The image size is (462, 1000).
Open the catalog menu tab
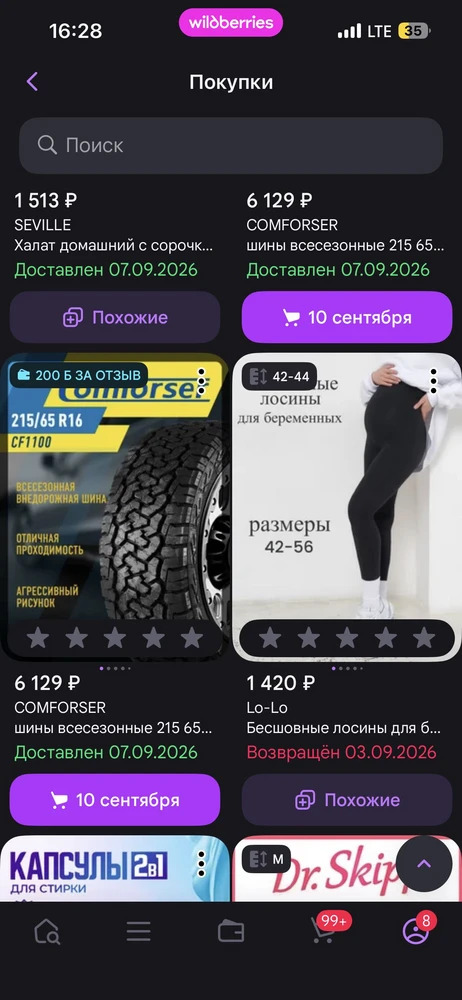point(138,932)
